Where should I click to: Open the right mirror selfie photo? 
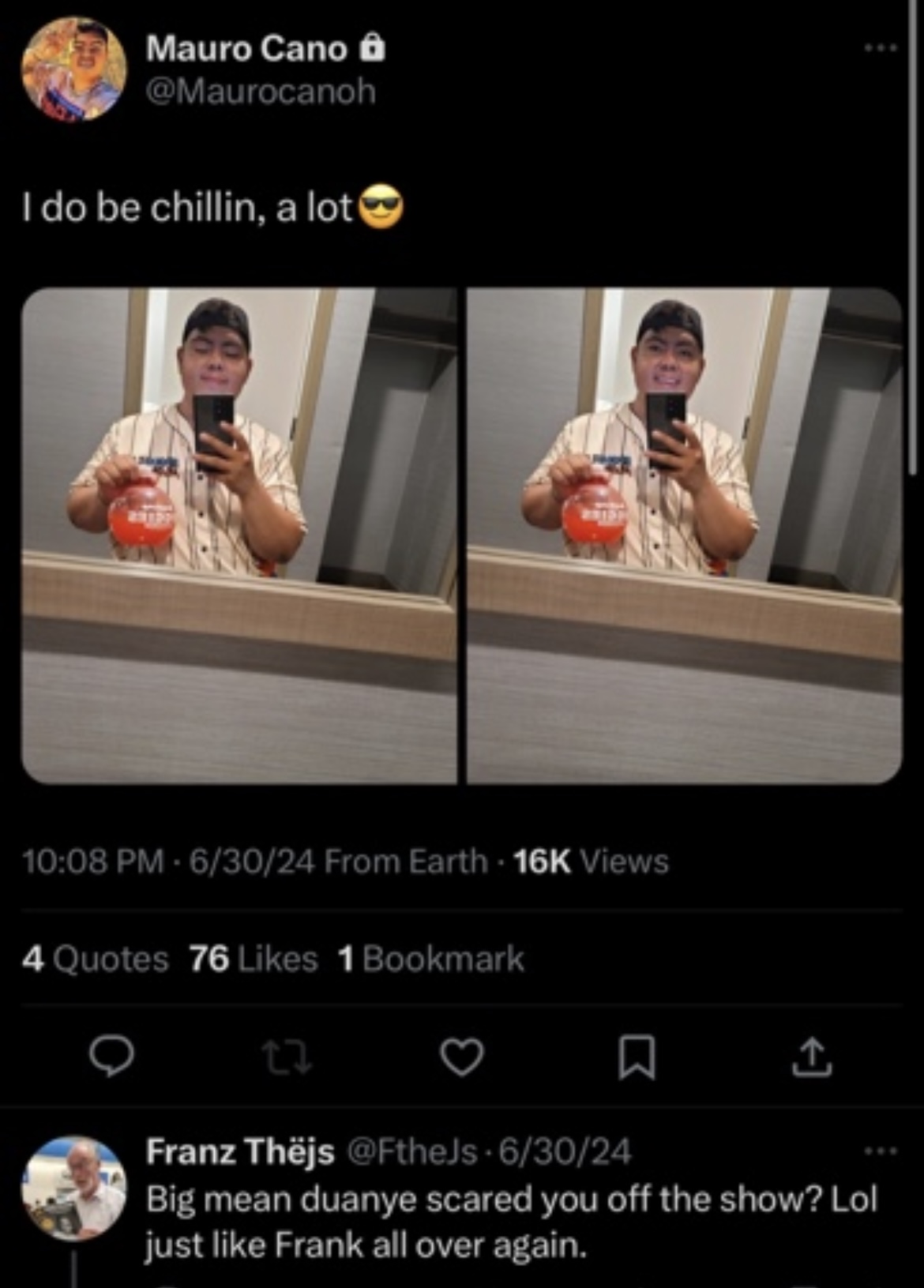[x=685, y=535]
